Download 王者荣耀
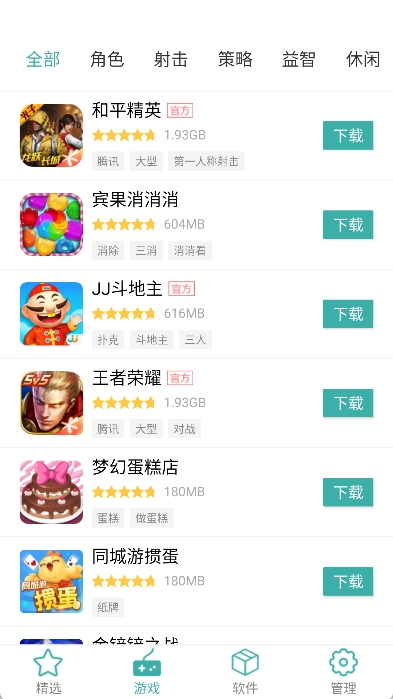The width and height of the screenshot is (393, 699). [348, 403]
